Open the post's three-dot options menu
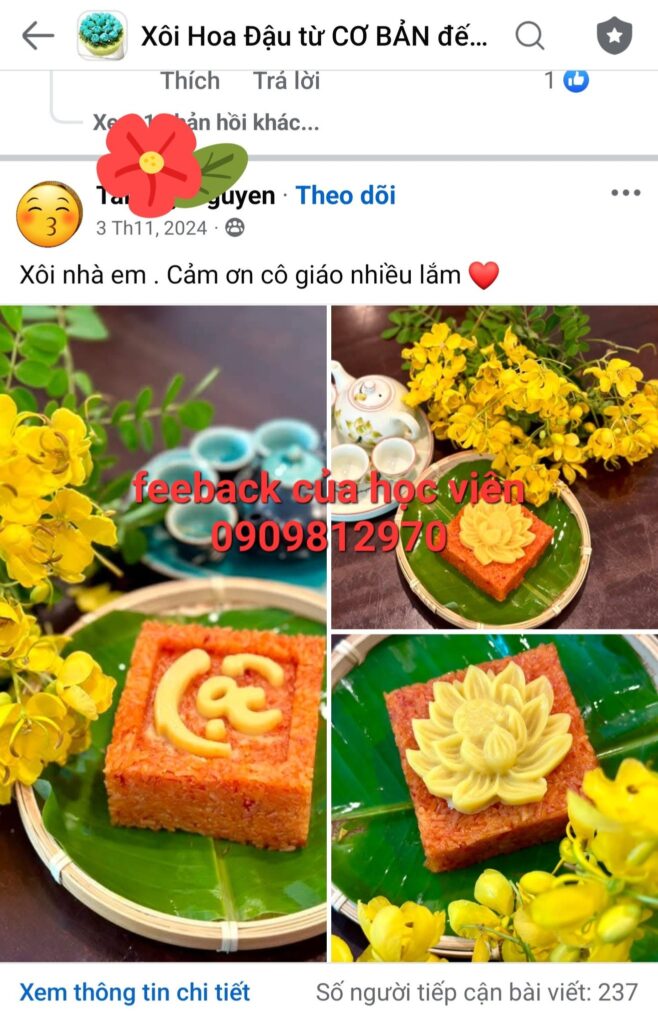Viewport: 658px width, 1024px height. 625,193
